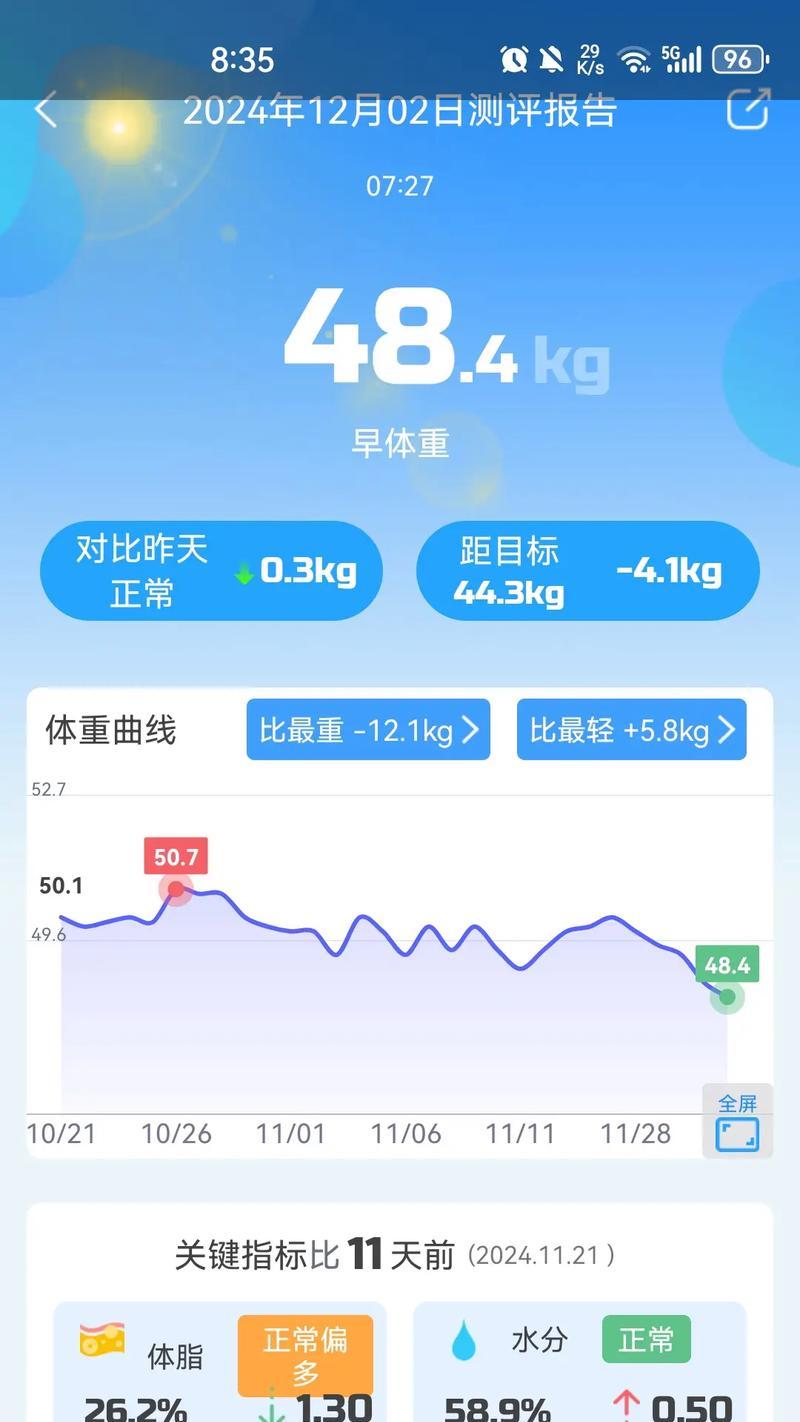Screen dimensions: 800x1422
Task: Open the 水分 water card
Action: click(580, 1365)
